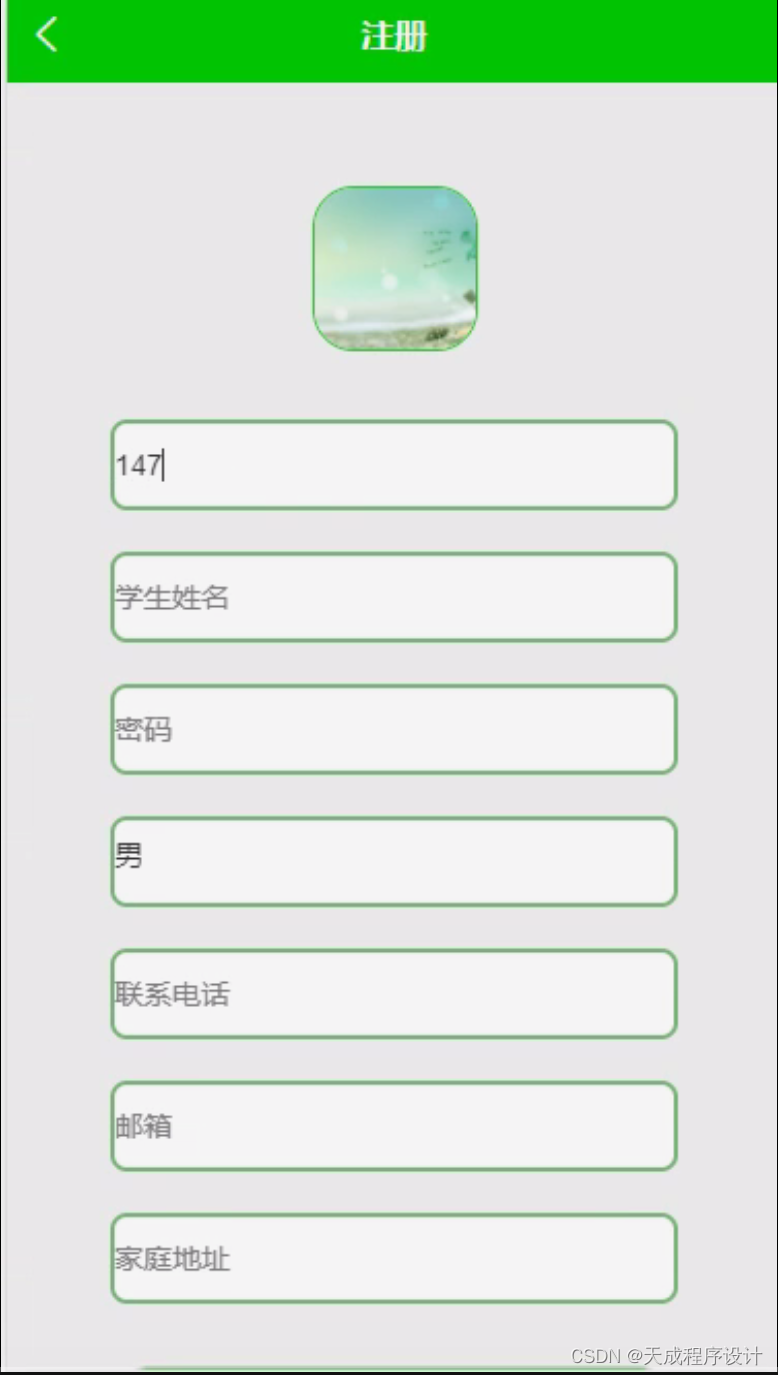Click the left edge of the back chevron

36,34
